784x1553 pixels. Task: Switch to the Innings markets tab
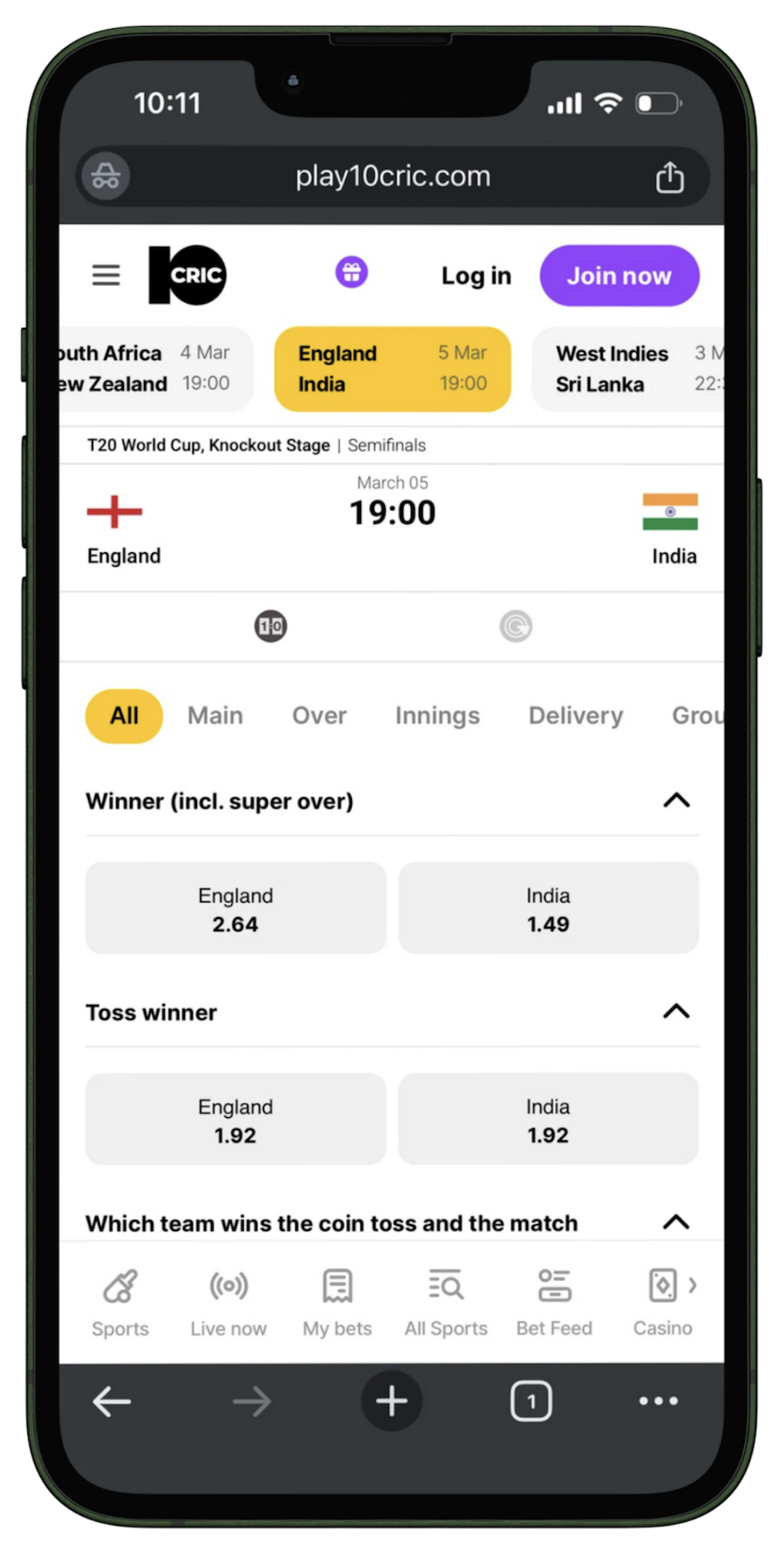click(438, 715)
